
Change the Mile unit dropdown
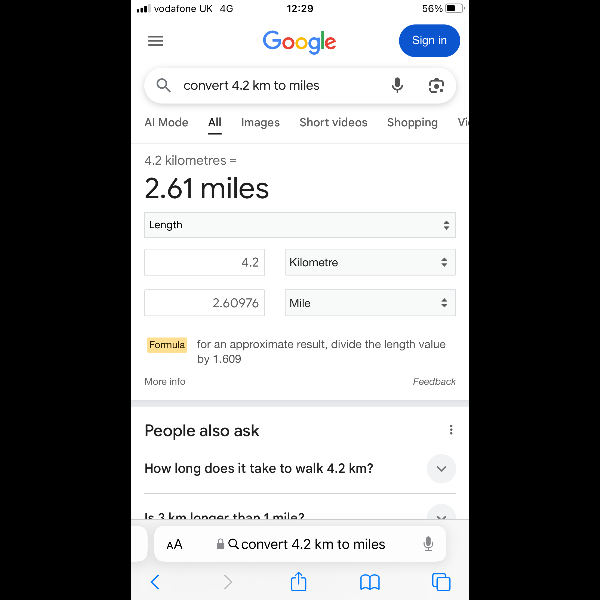370,303
